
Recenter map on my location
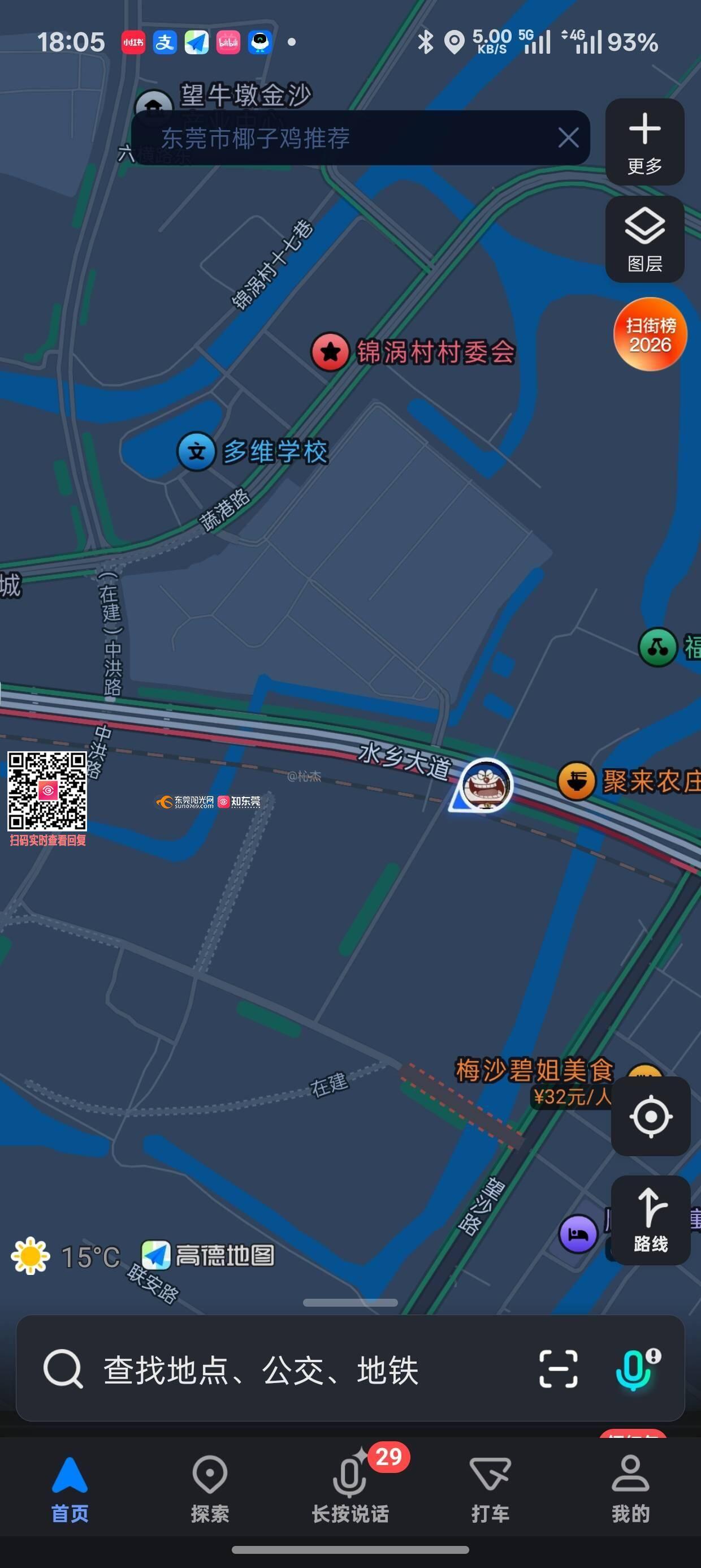click(650, 1115)
